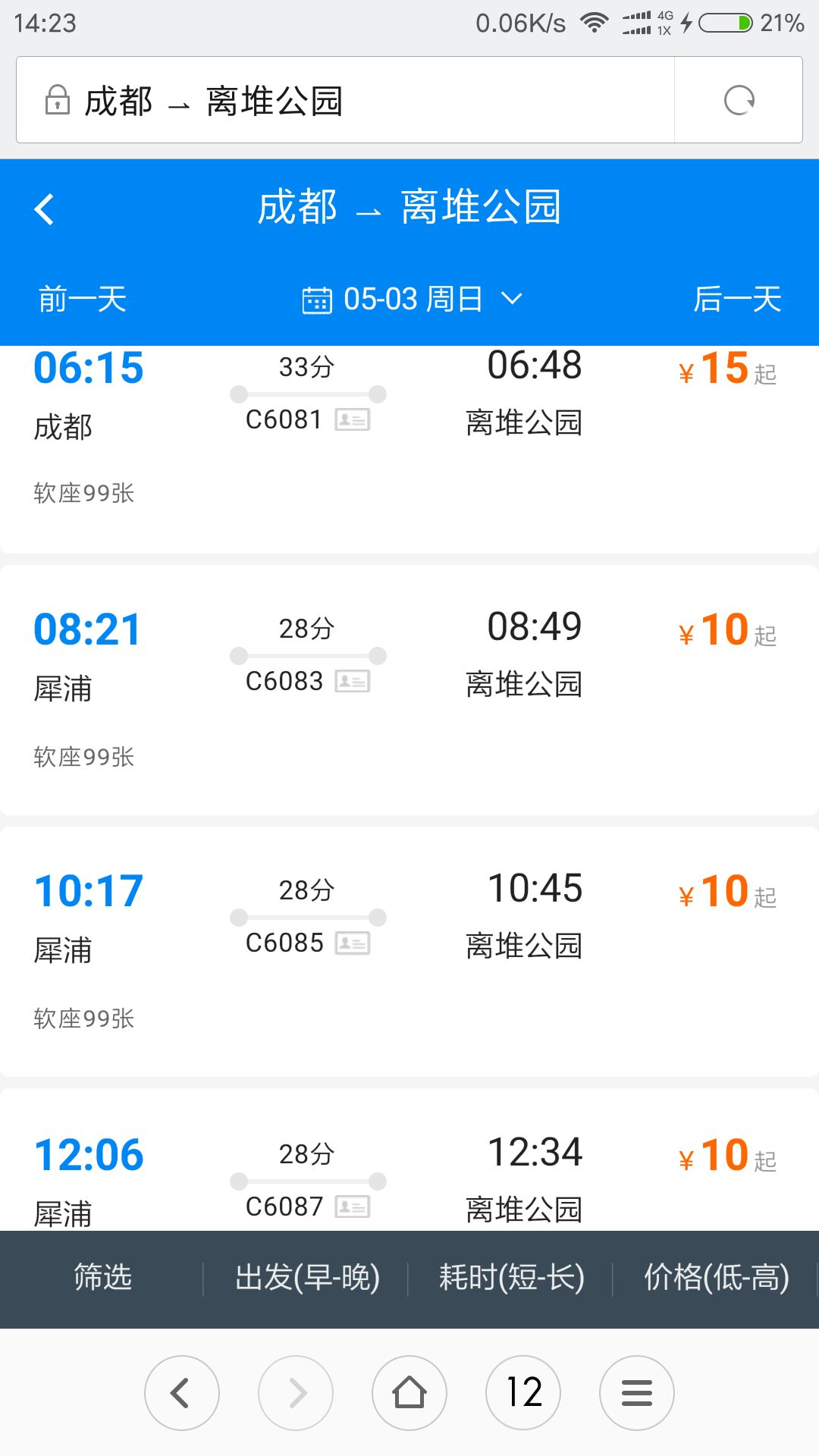The image size is (819, 1456).
Task: Switch to the next day (后一天)
Action: [x=737, y=299]
